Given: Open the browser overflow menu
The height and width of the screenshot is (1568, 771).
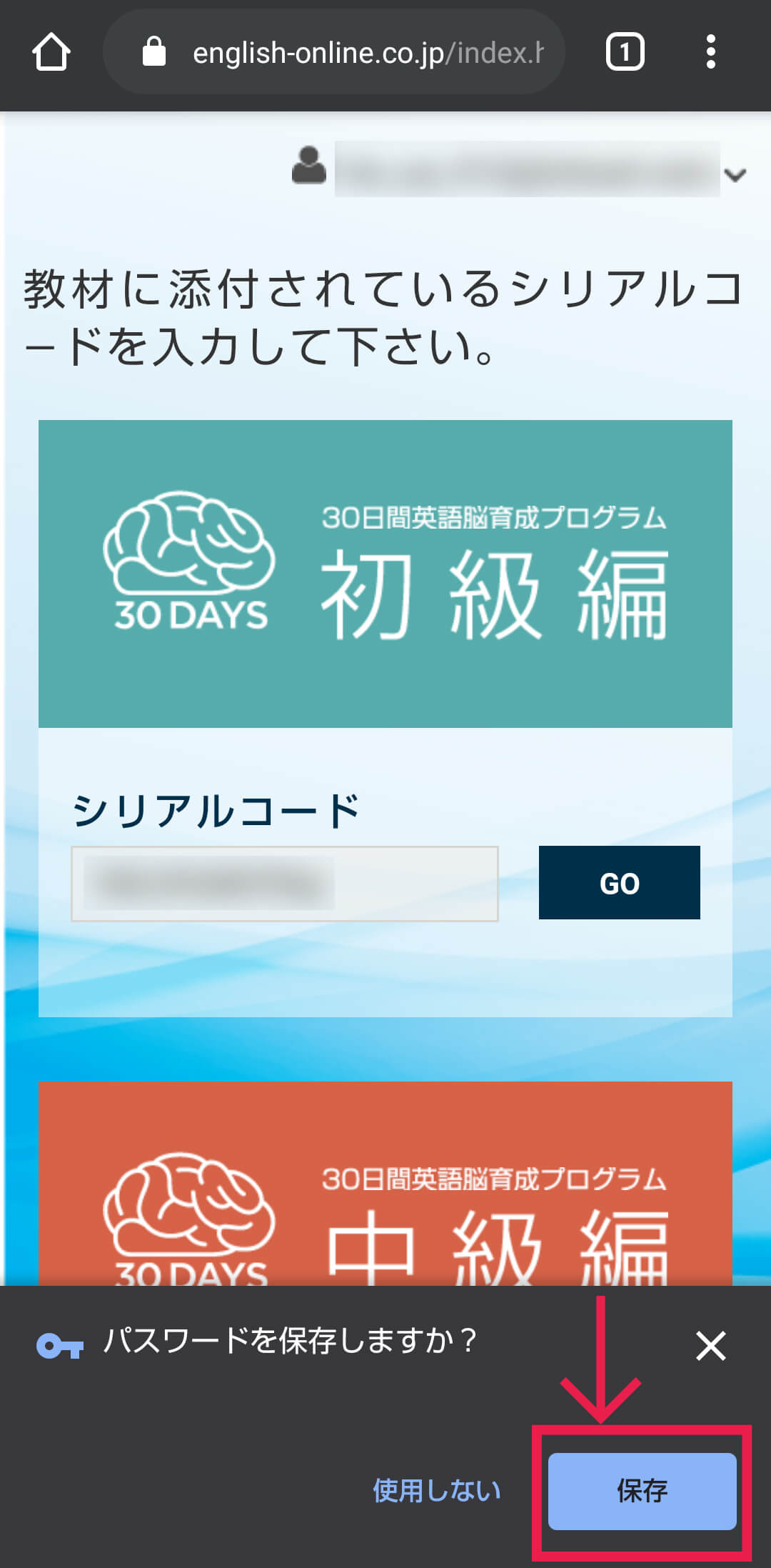Looking at the screenshot, I should tap(710, 52).
